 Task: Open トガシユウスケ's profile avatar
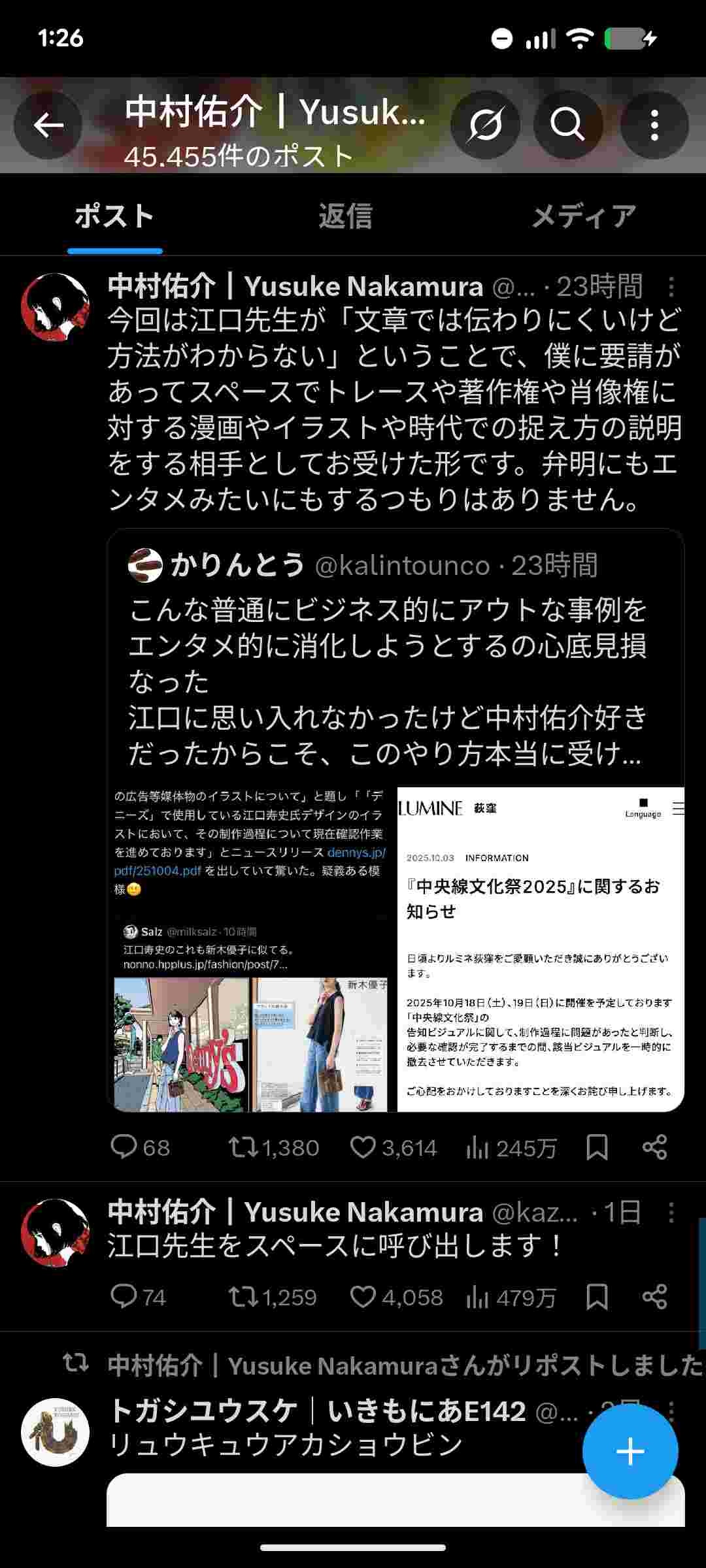[x=55, y=1432]
